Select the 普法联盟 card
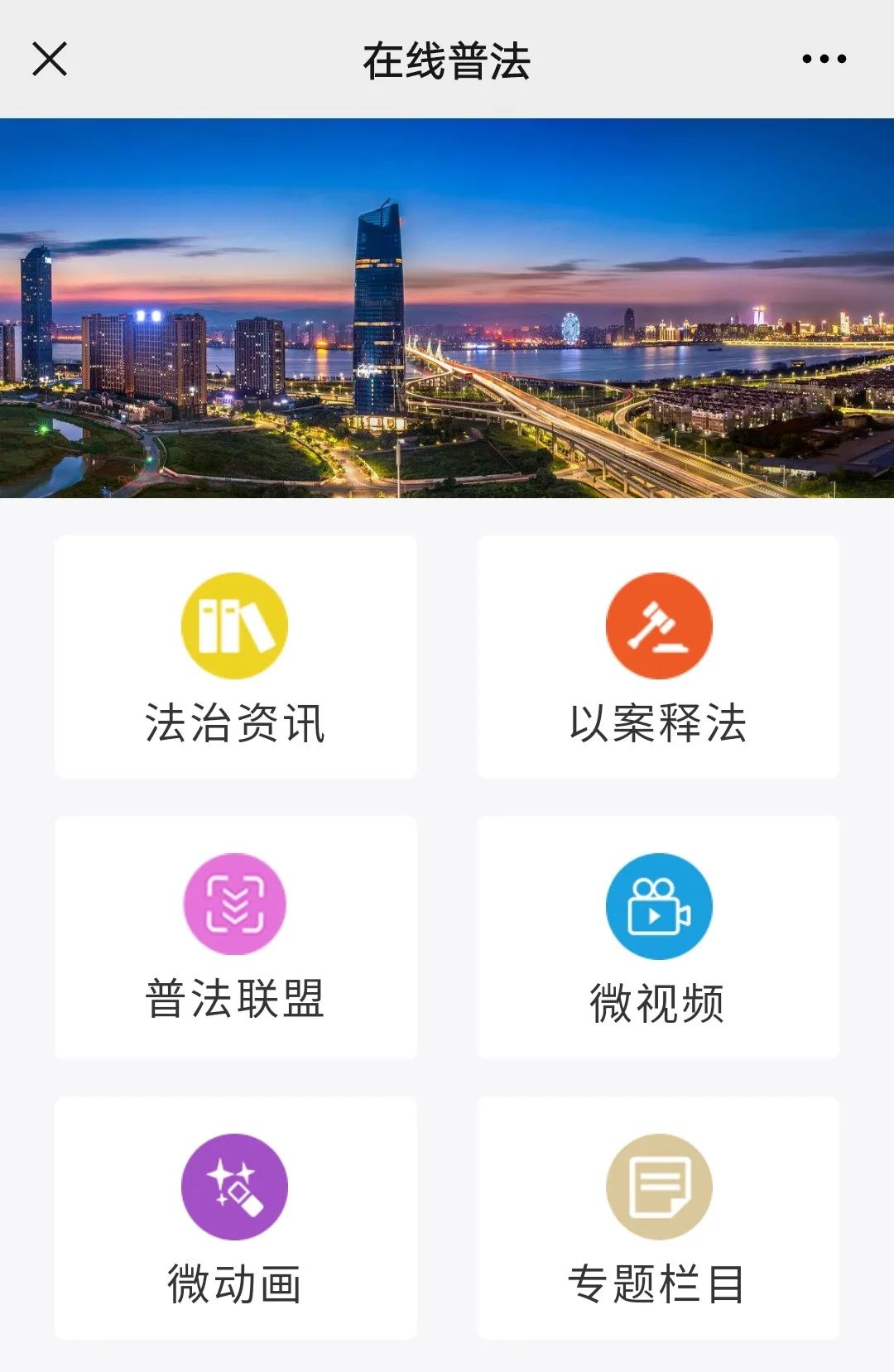Screen dimensions: 894x1372 click(236, 938)
